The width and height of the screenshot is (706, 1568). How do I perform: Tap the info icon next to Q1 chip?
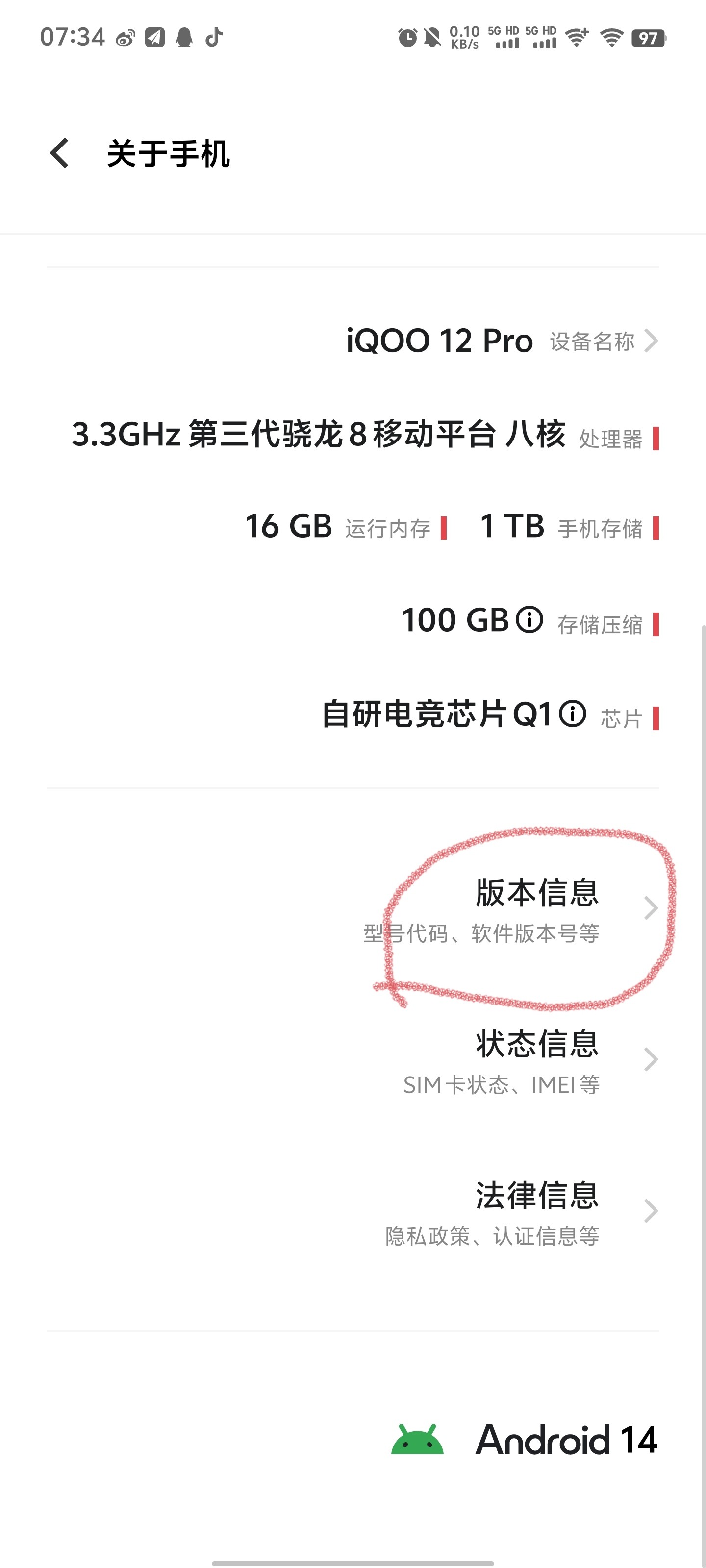573,714
